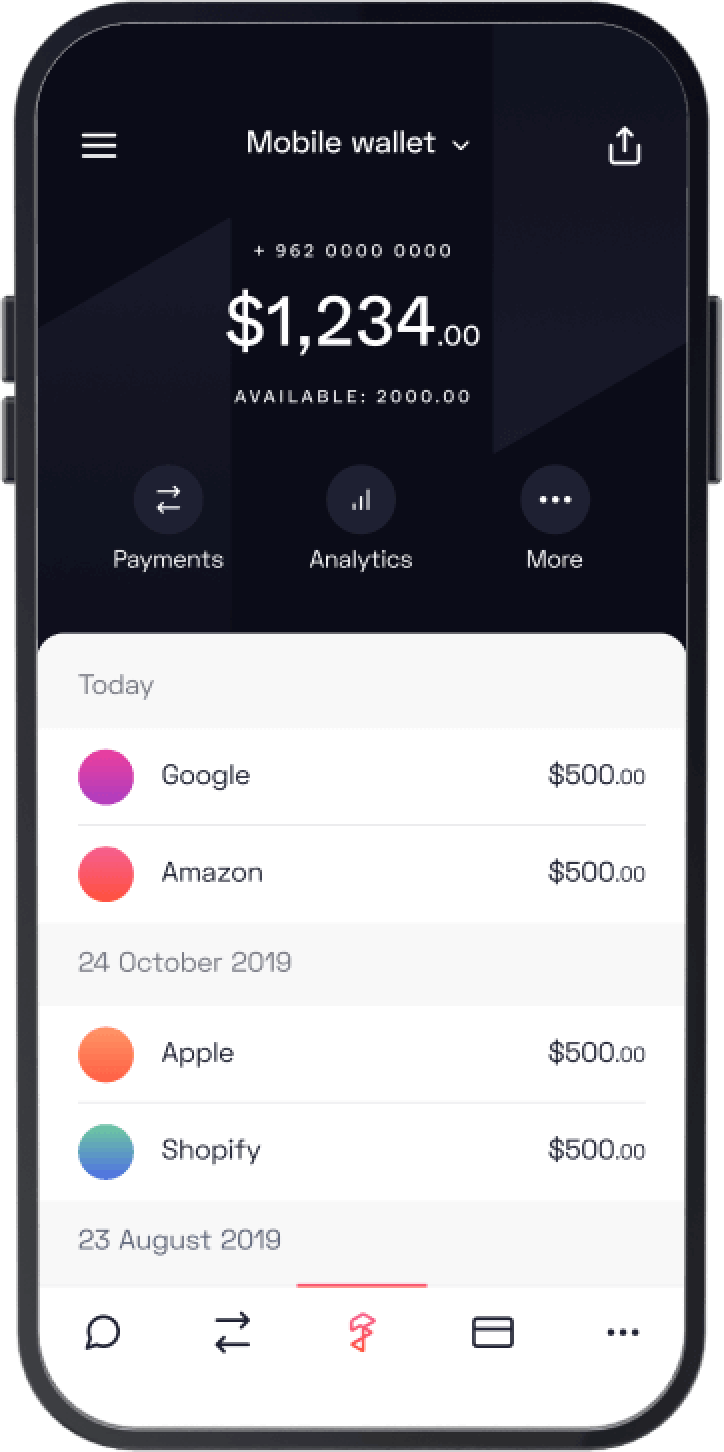
Task: Open the Google transaction
Action: [x=361, y=776]
